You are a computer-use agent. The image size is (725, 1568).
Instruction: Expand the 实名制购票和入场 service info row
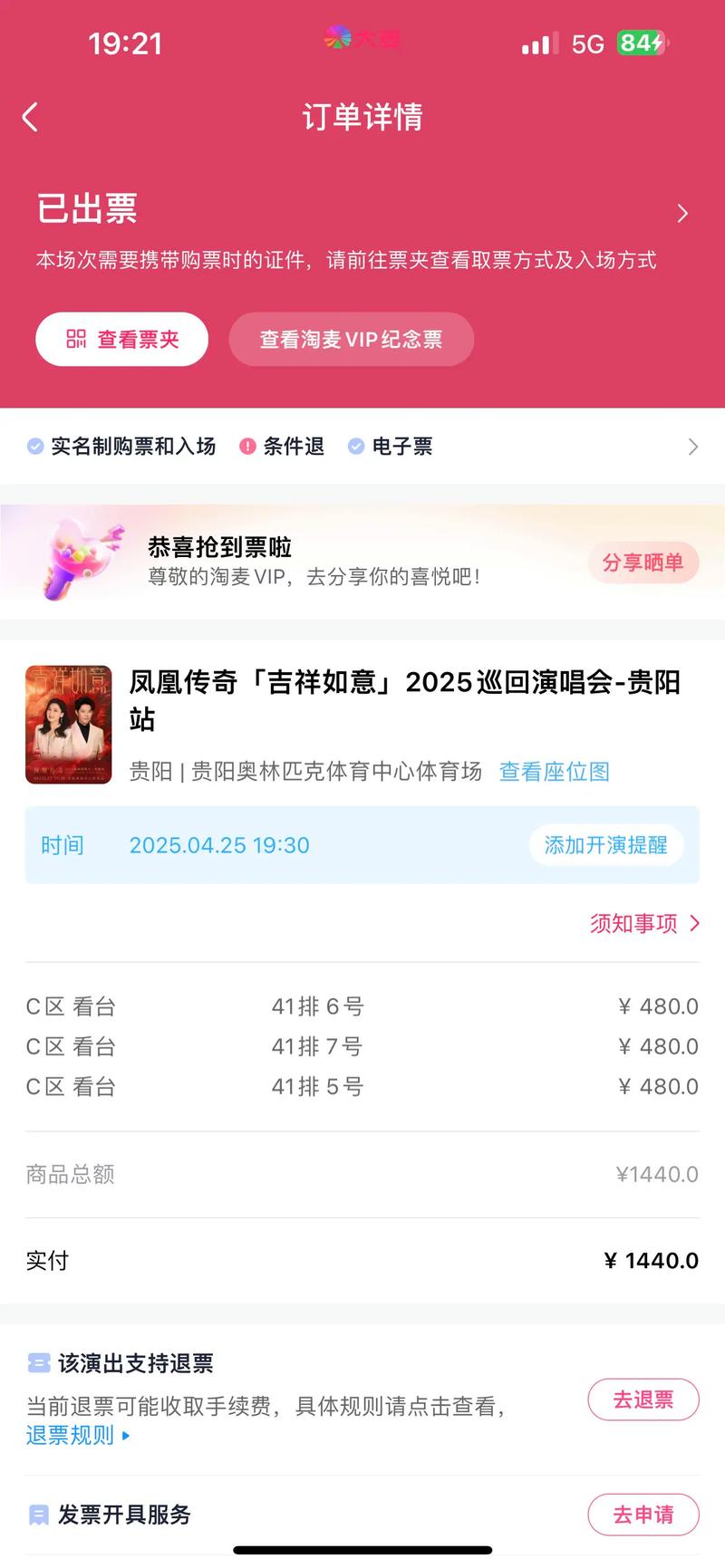[x=692, y=447]
